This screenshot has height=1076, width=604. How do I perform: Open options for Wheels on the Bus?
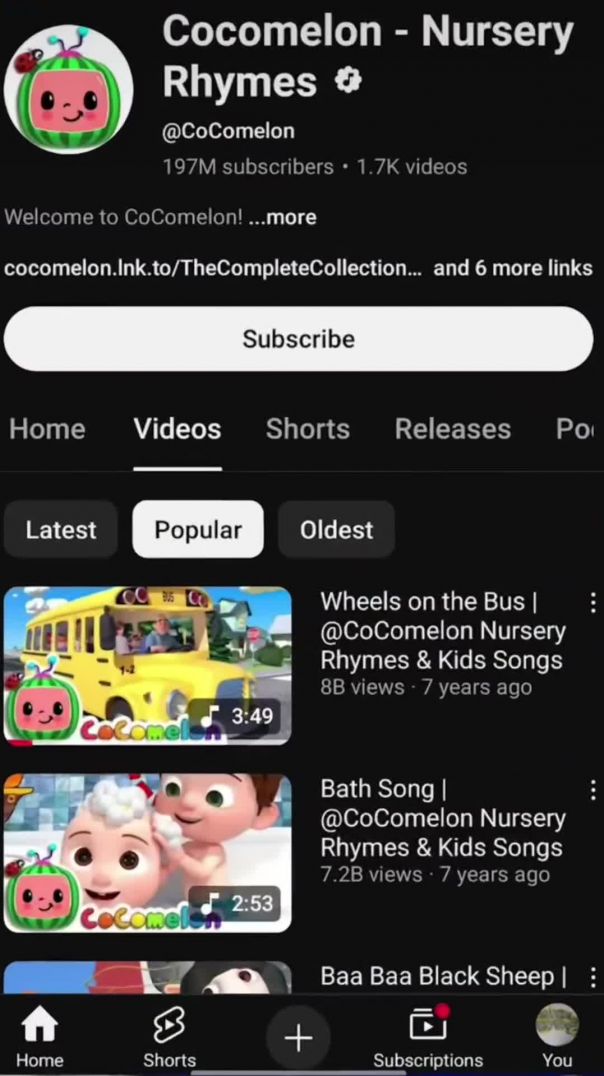pos(592,602)
